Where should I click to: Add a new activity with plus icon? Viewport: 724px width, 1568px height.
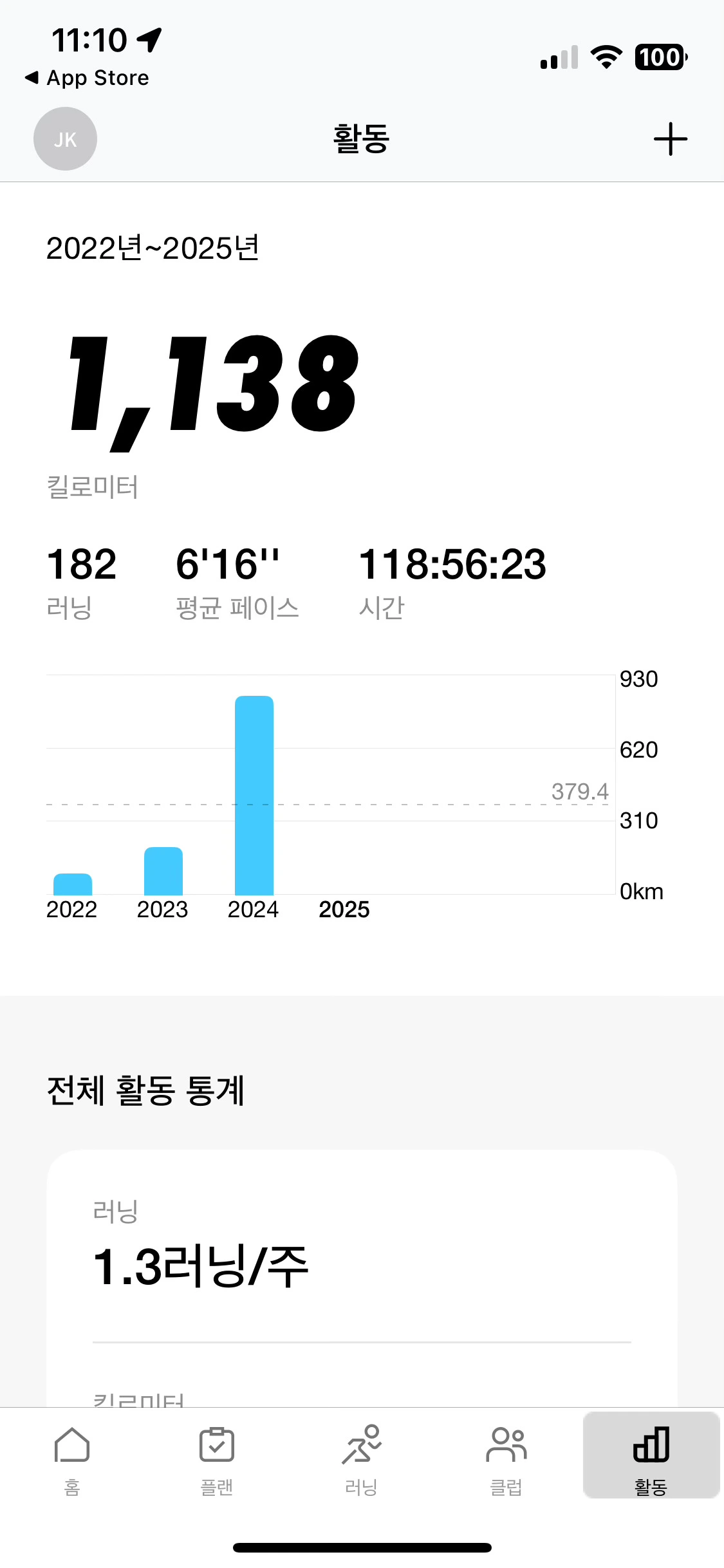(x=670, y=139)
